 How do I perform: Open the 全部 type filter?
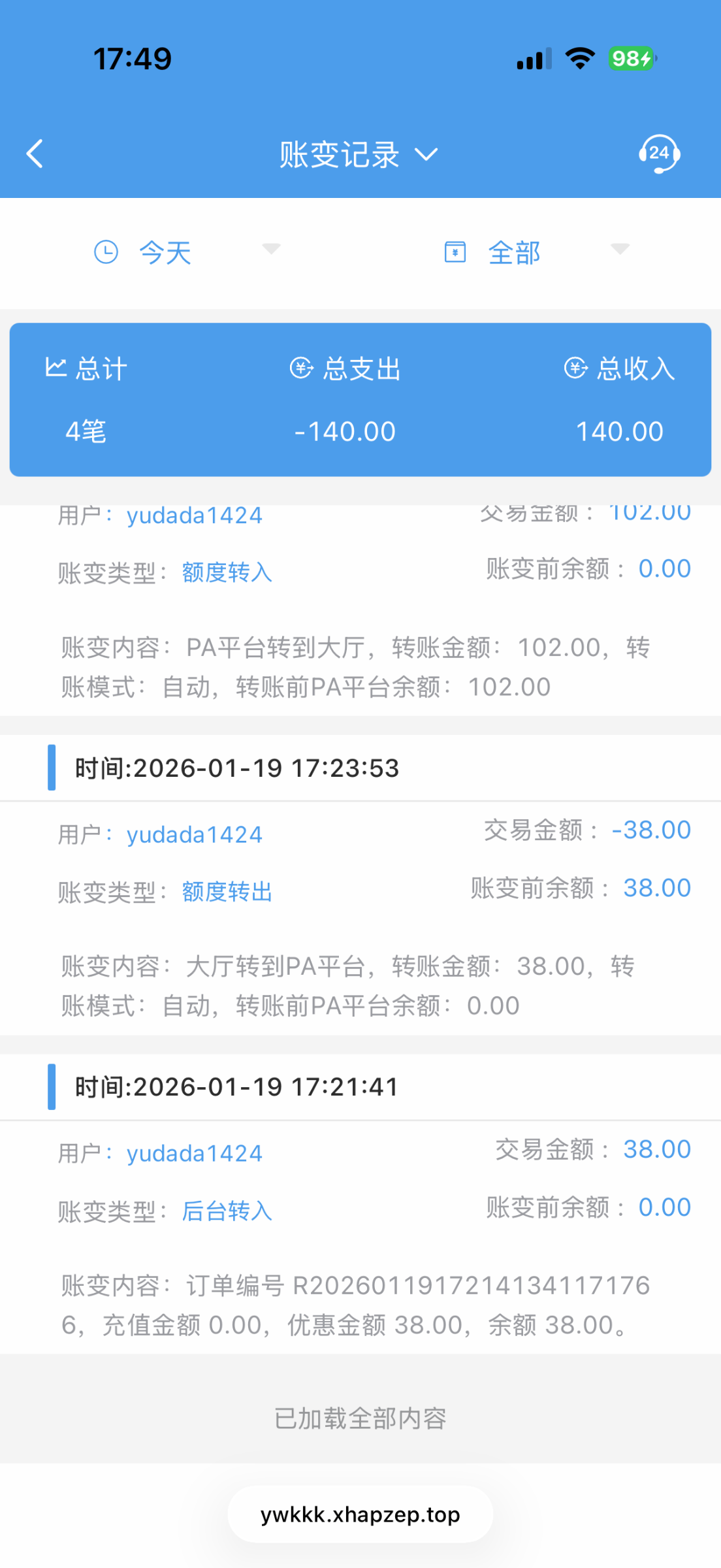coord(536,252)
